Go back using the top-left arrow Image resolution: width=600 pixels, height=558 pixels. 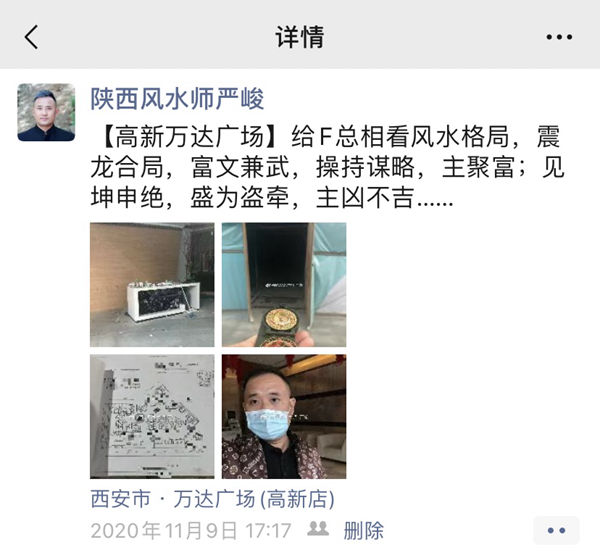31,38
